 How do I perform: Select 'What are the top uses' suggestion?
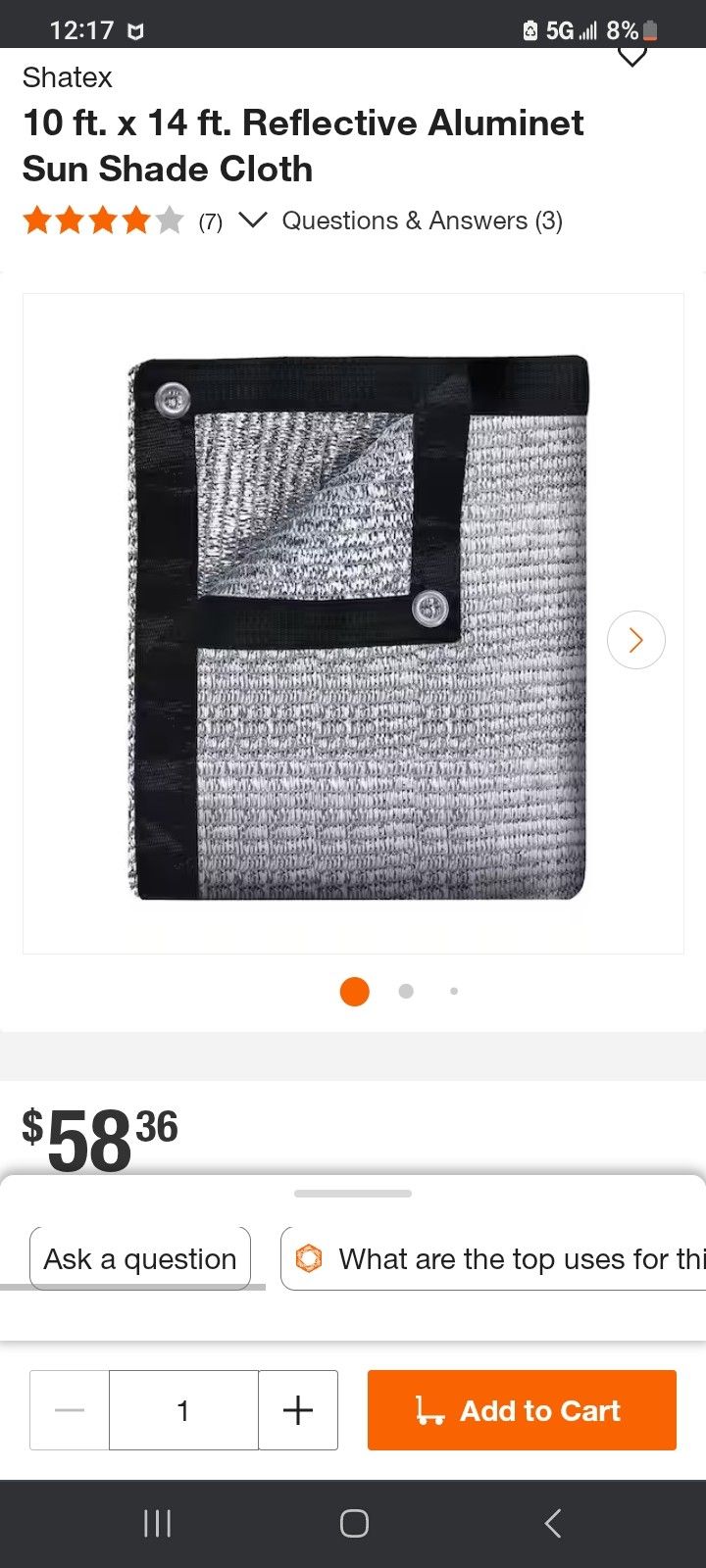(x=500, y=1258)
